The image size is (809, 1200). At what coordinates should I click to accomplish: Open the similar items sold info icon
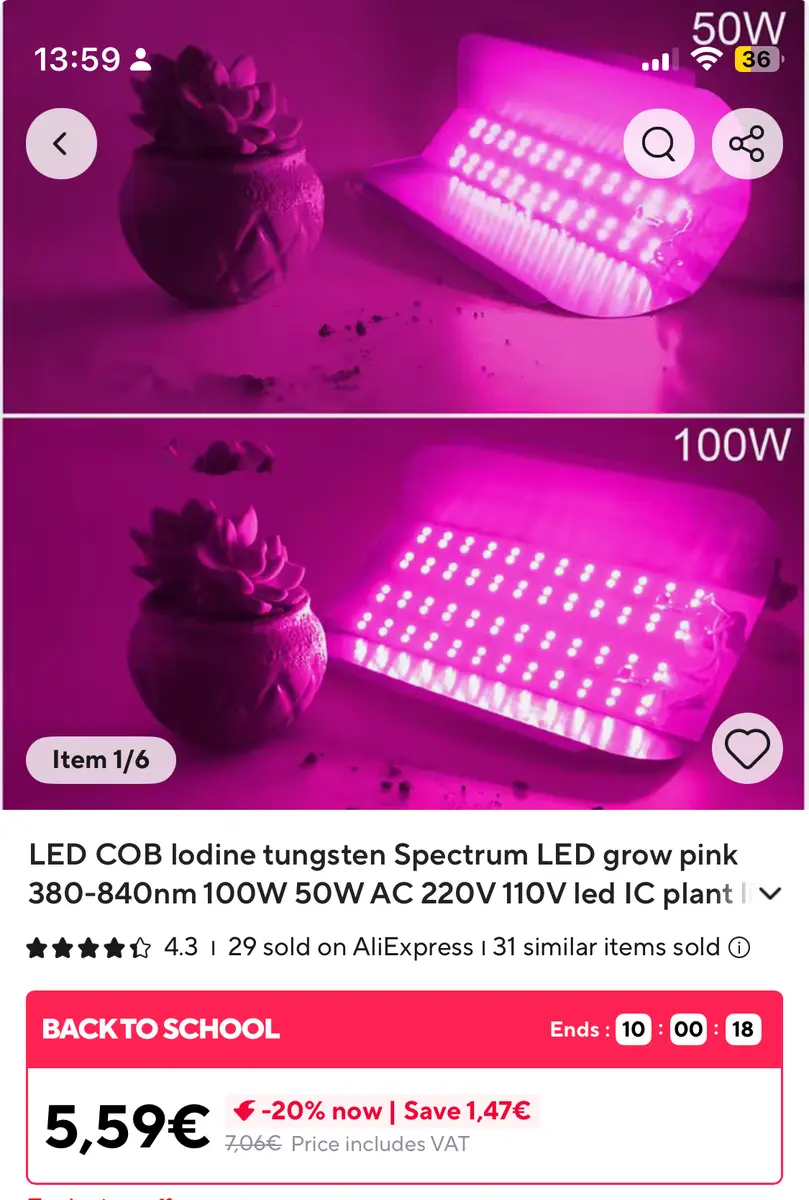tap(739, 947)
